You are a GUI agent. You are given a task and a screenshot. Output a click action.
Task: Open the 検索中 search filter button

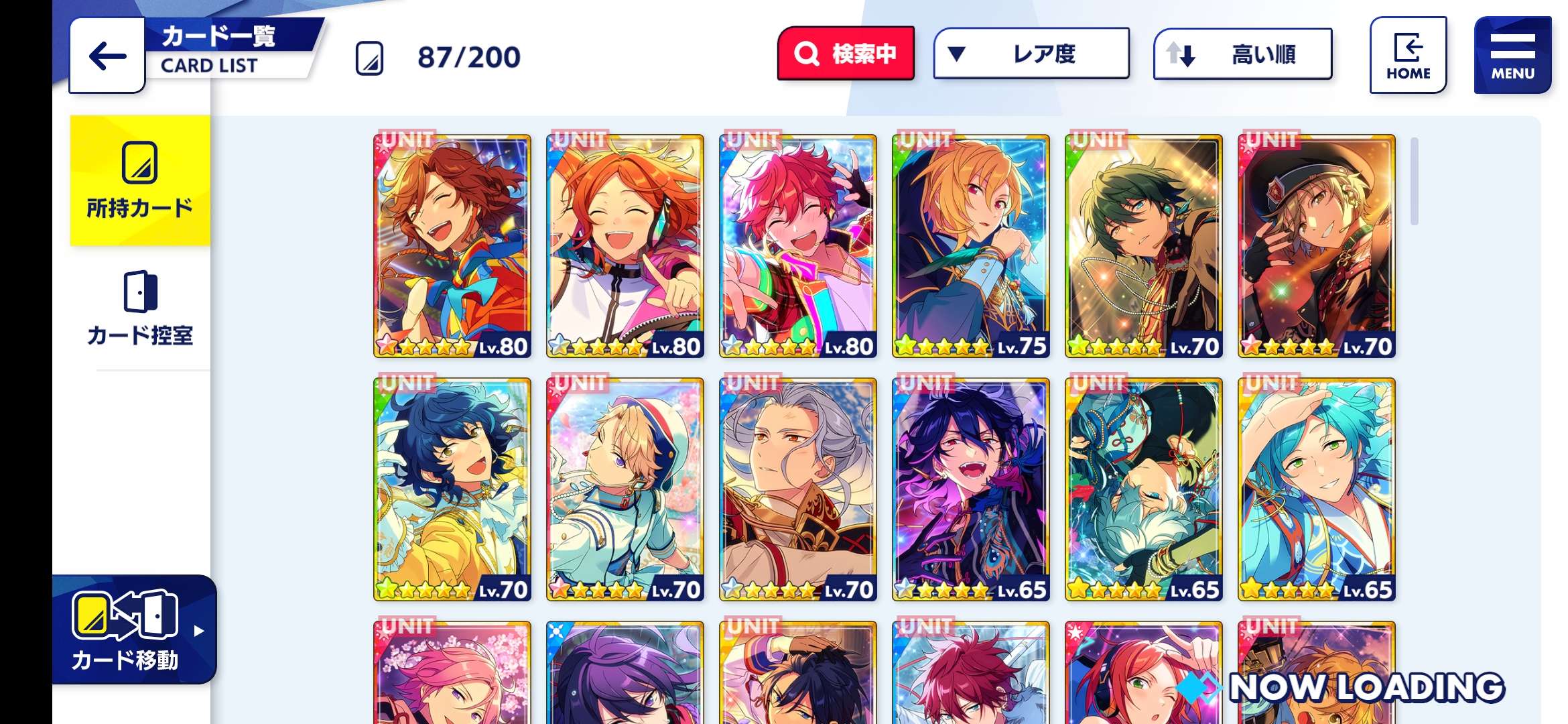tap(846, 54)
